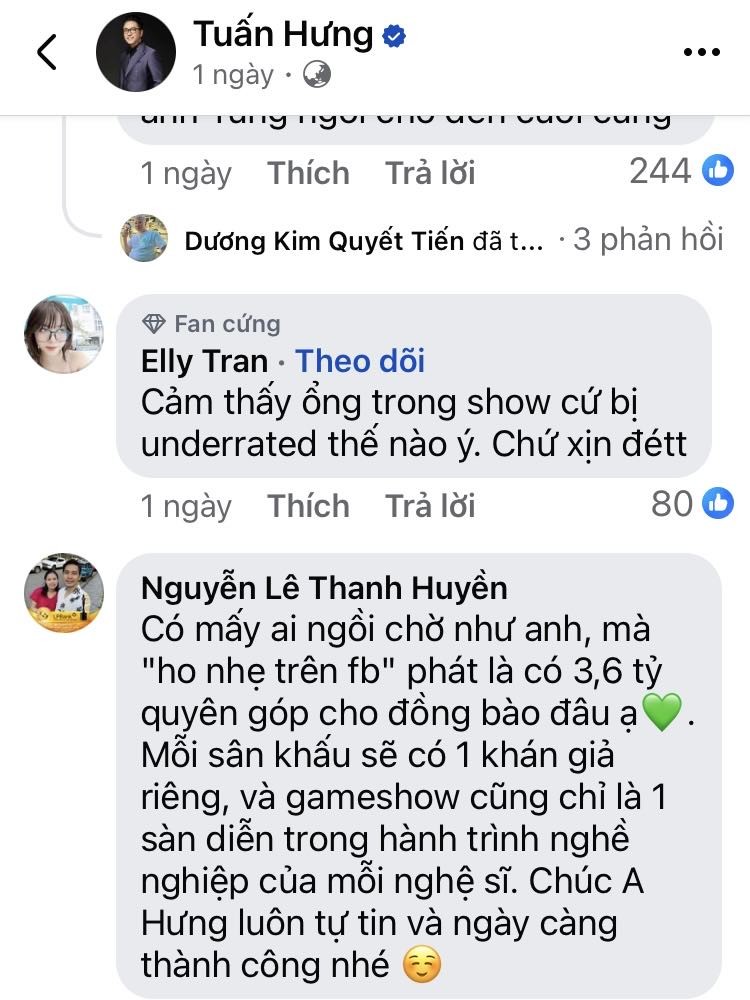750x1000 pixels.
Task: Tap the smiling emoji in Nguyễn Lê Thanh Huyền's comment
Action: coord(421,963)
